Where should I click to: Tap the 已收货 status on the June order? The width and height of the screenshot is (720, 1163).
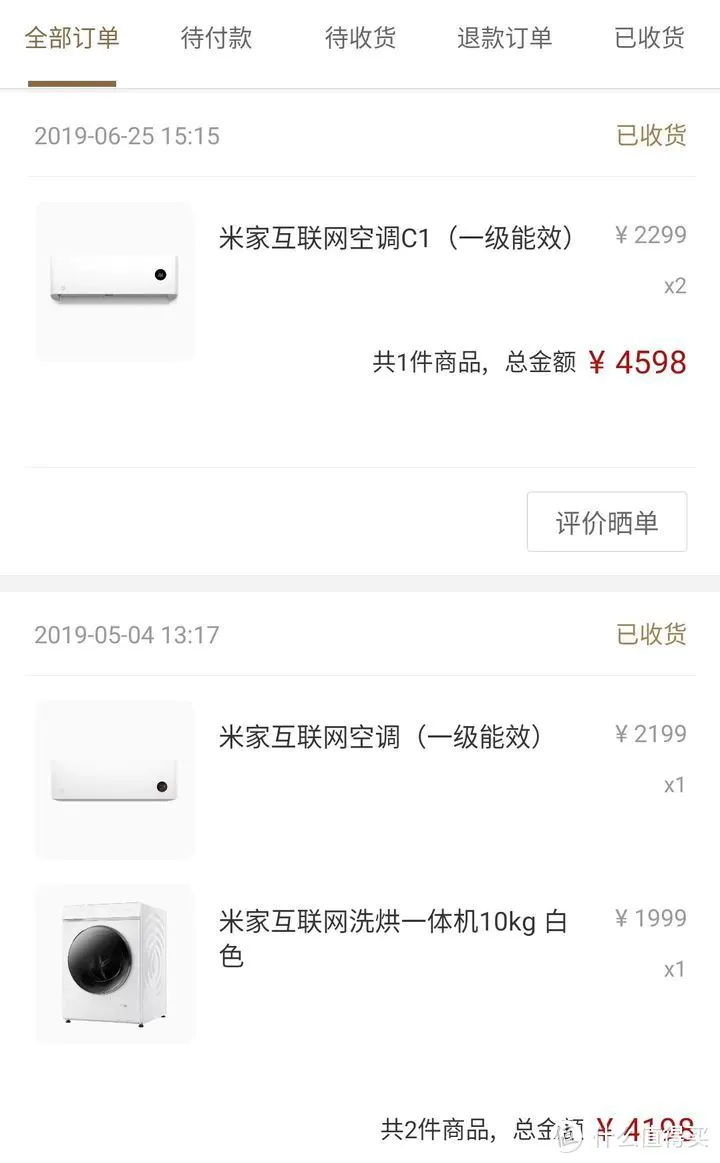click(650, 136)
